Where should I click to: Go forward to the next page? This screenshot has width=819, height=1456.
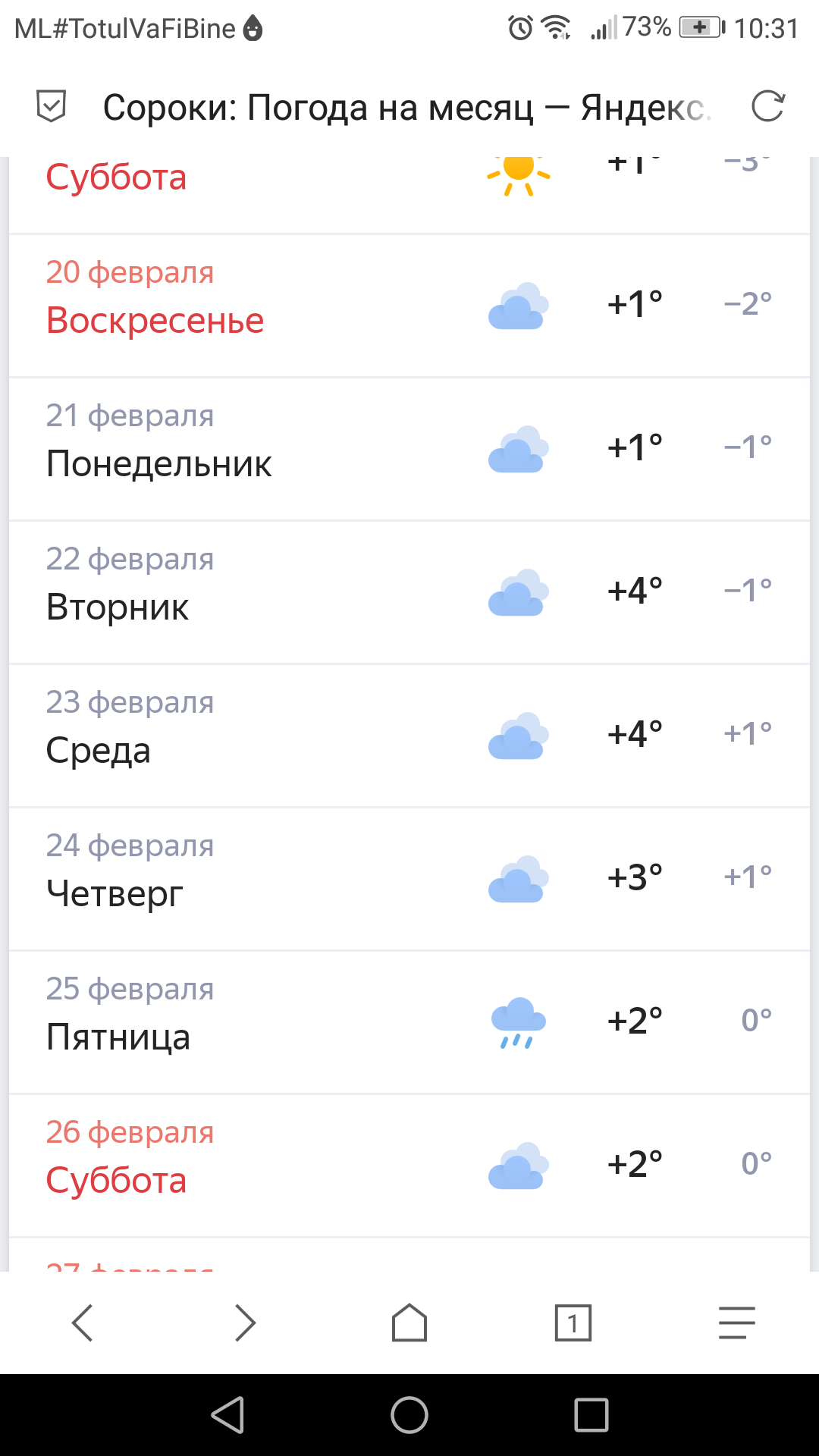246,1323
